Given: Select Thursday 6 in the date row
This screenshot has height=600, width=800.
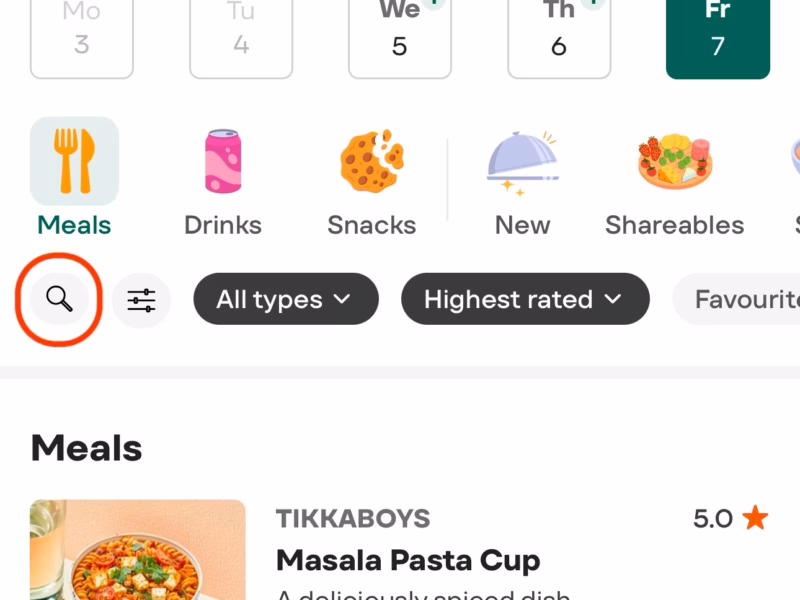Looking at the screenshot, I should coord(558,35).
